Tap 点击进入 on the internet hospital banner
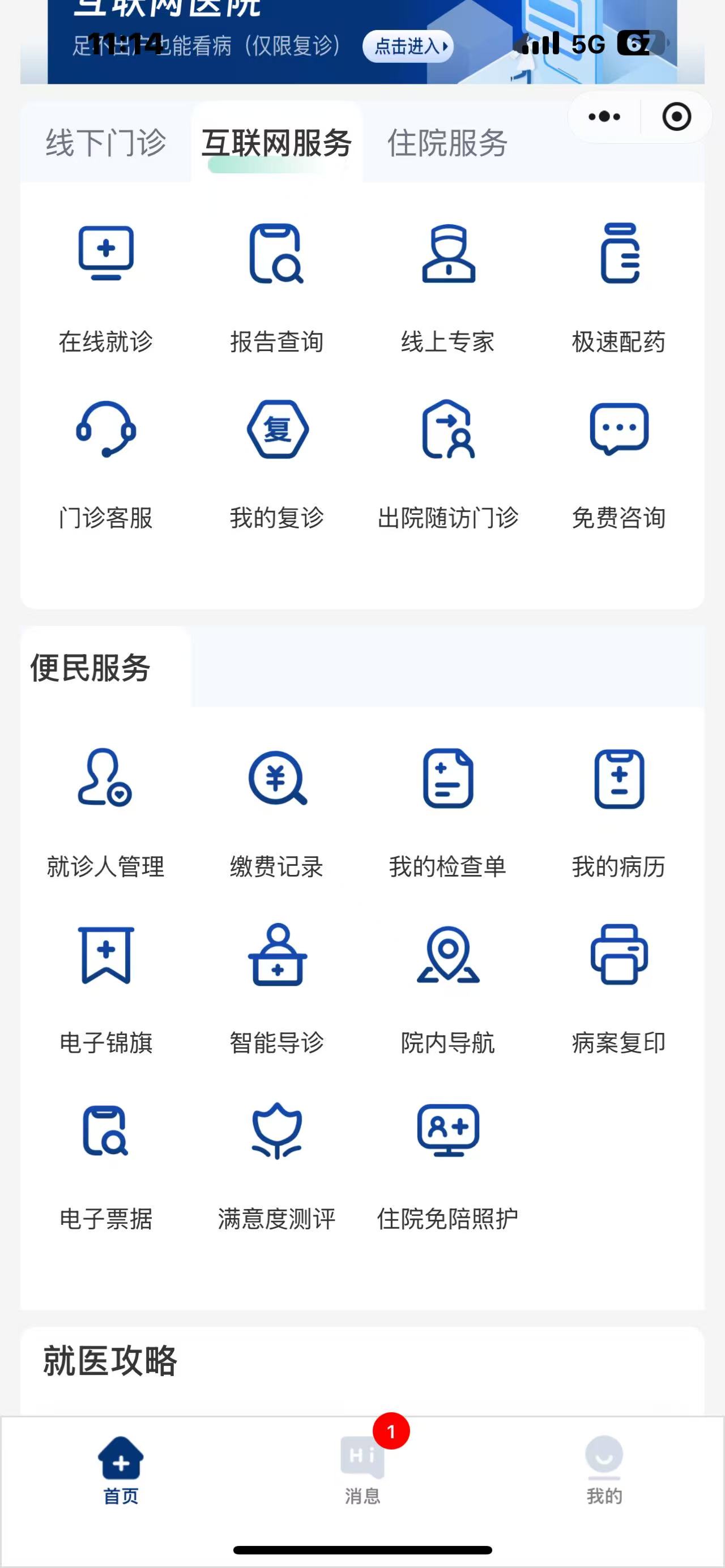 click(408, 46)
